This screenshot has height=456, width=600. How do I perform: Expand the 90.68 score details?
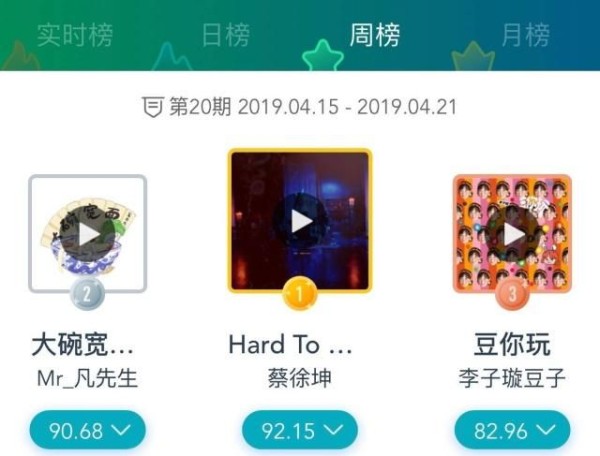coord(88,431)
